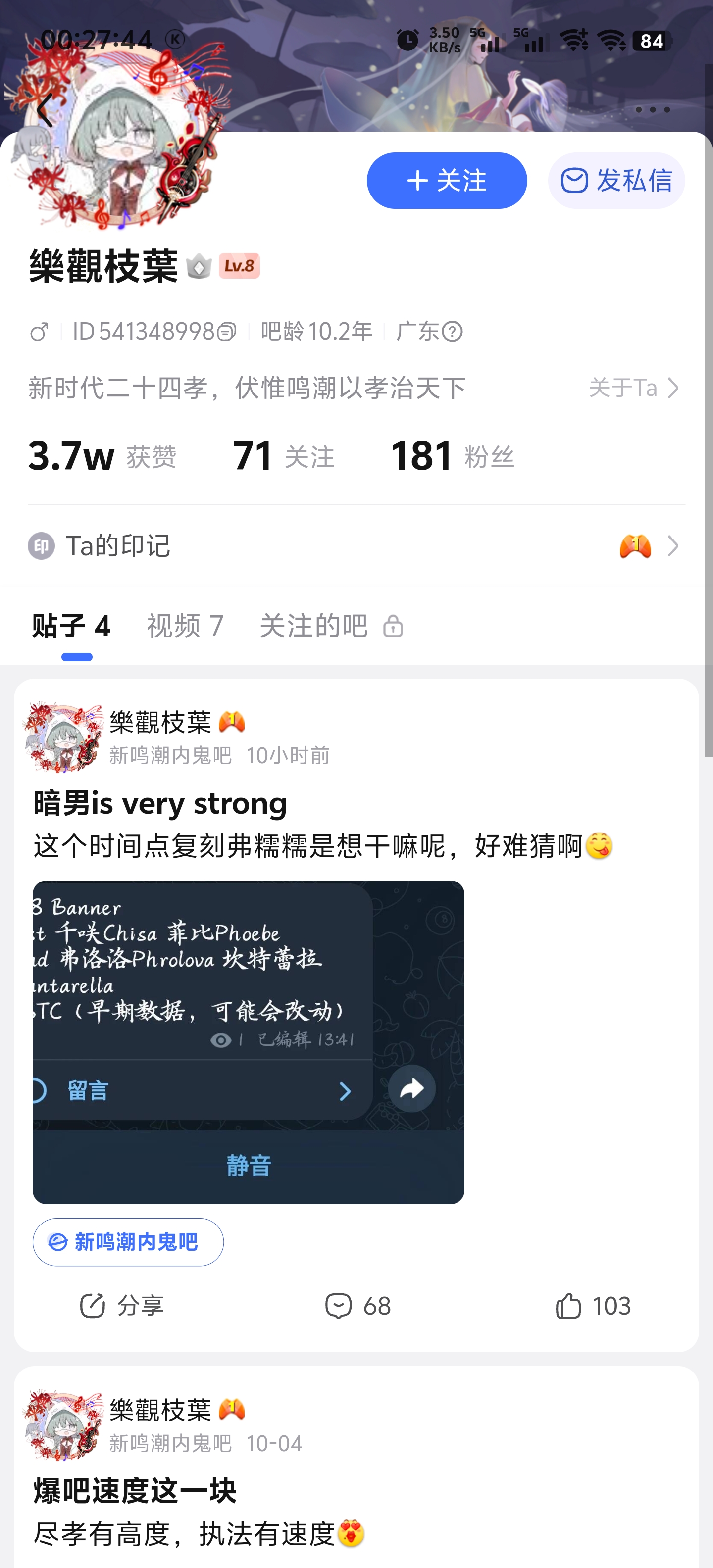Open the 广东 location help icon
Viewport: 713px width, 1568px height.
(453, 332)
